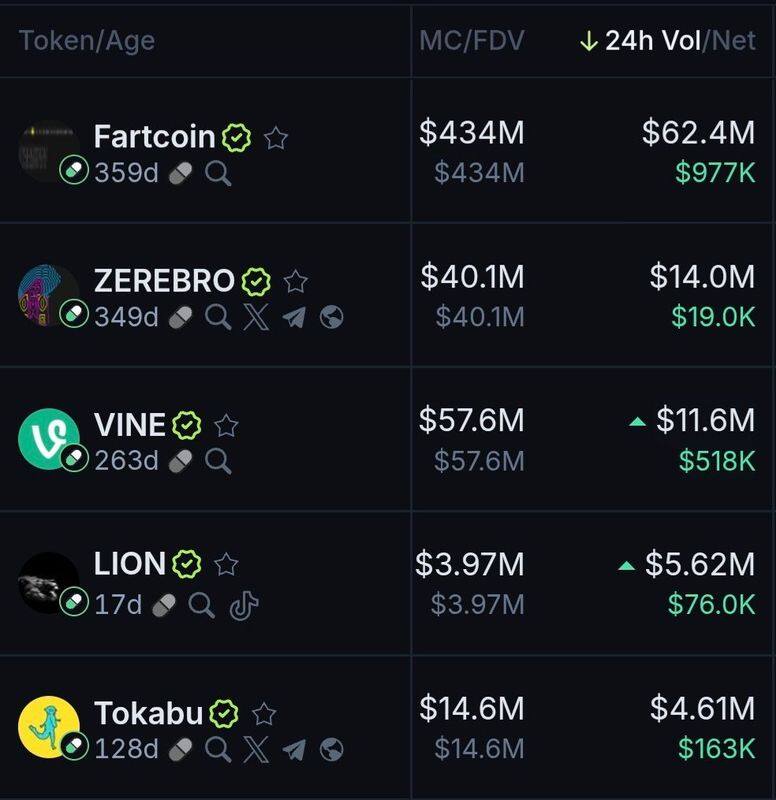
Task: Sort the list by MC/FDV
Action: [471, 42]
